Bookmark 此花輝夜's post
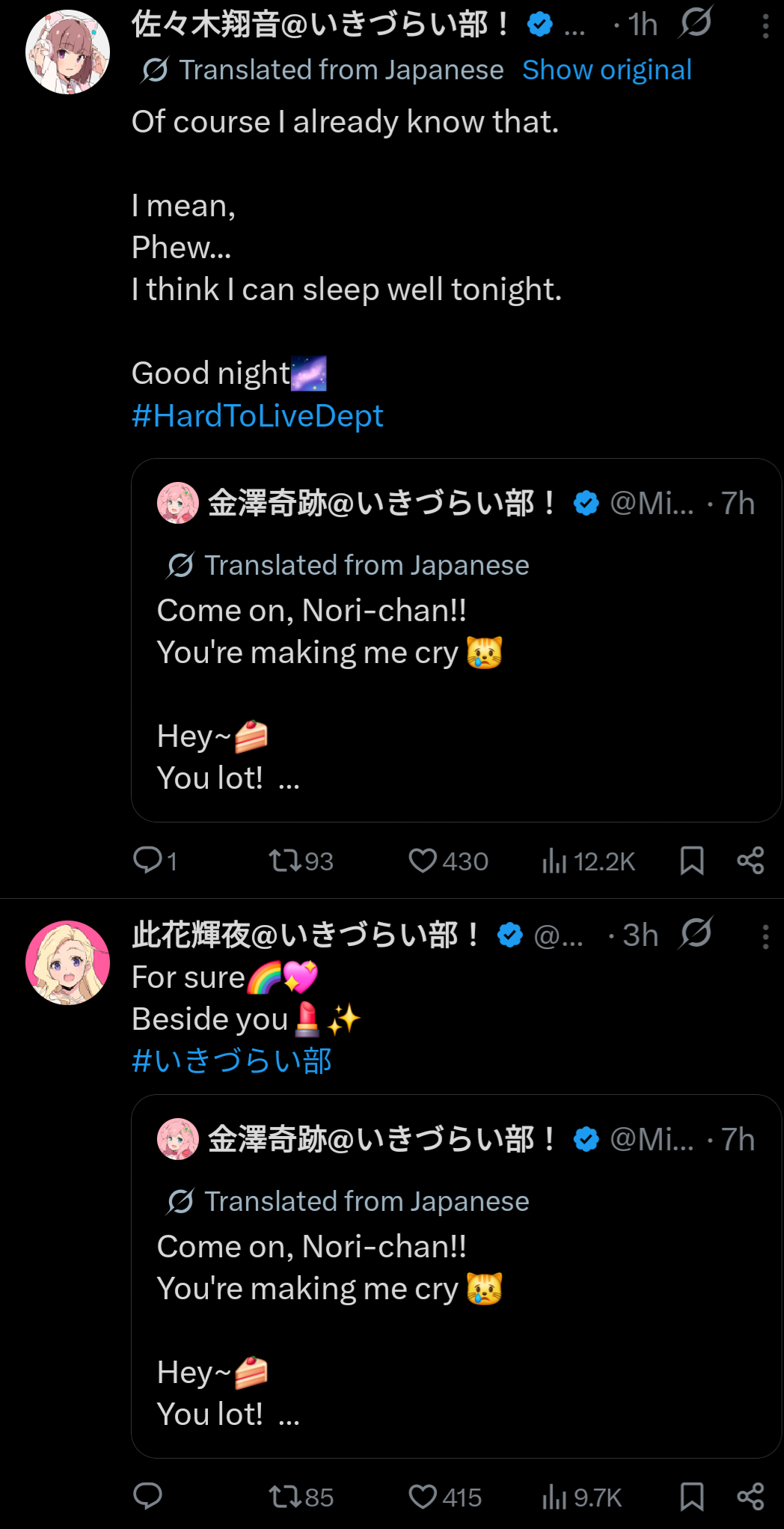 pyautogui.click(x=692, y=1497)
